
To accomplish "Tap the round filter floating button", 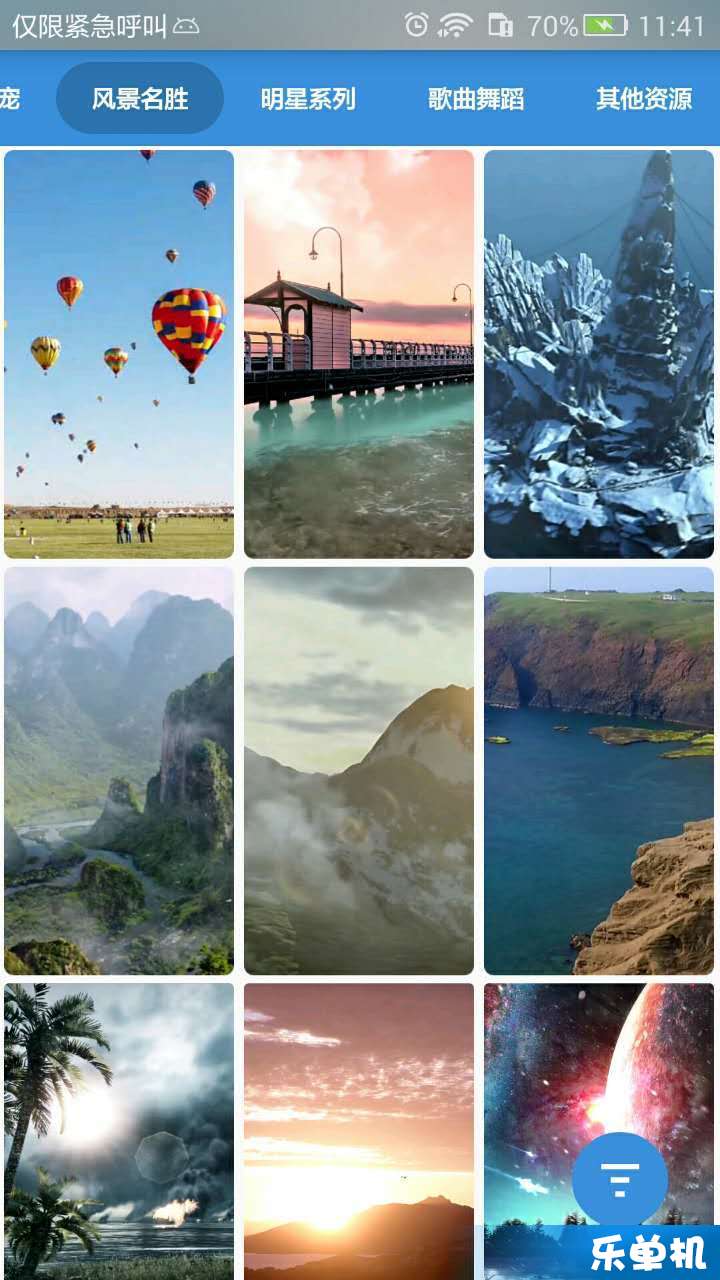I will (620, 1180).
